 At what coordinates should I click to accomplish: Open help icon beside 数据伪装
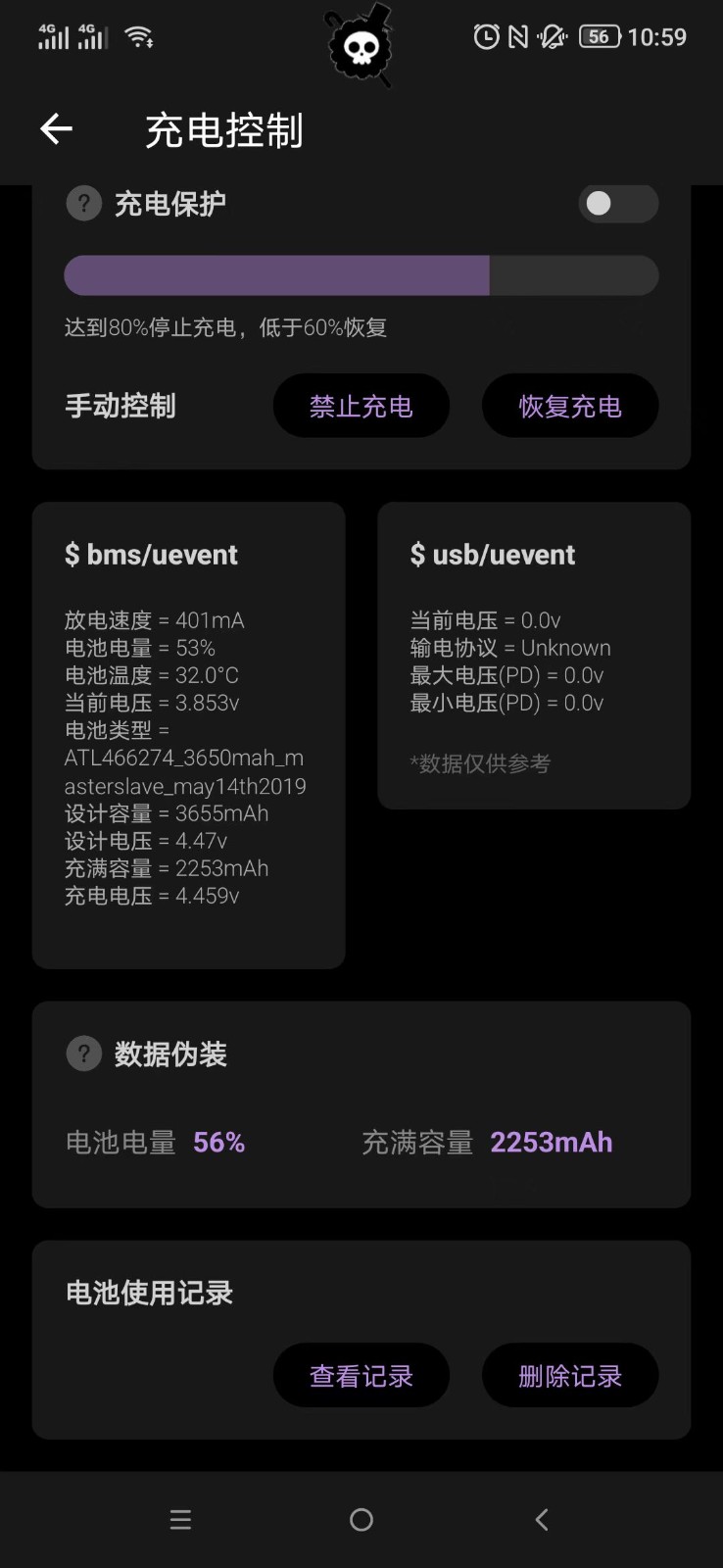point(84,1053)
